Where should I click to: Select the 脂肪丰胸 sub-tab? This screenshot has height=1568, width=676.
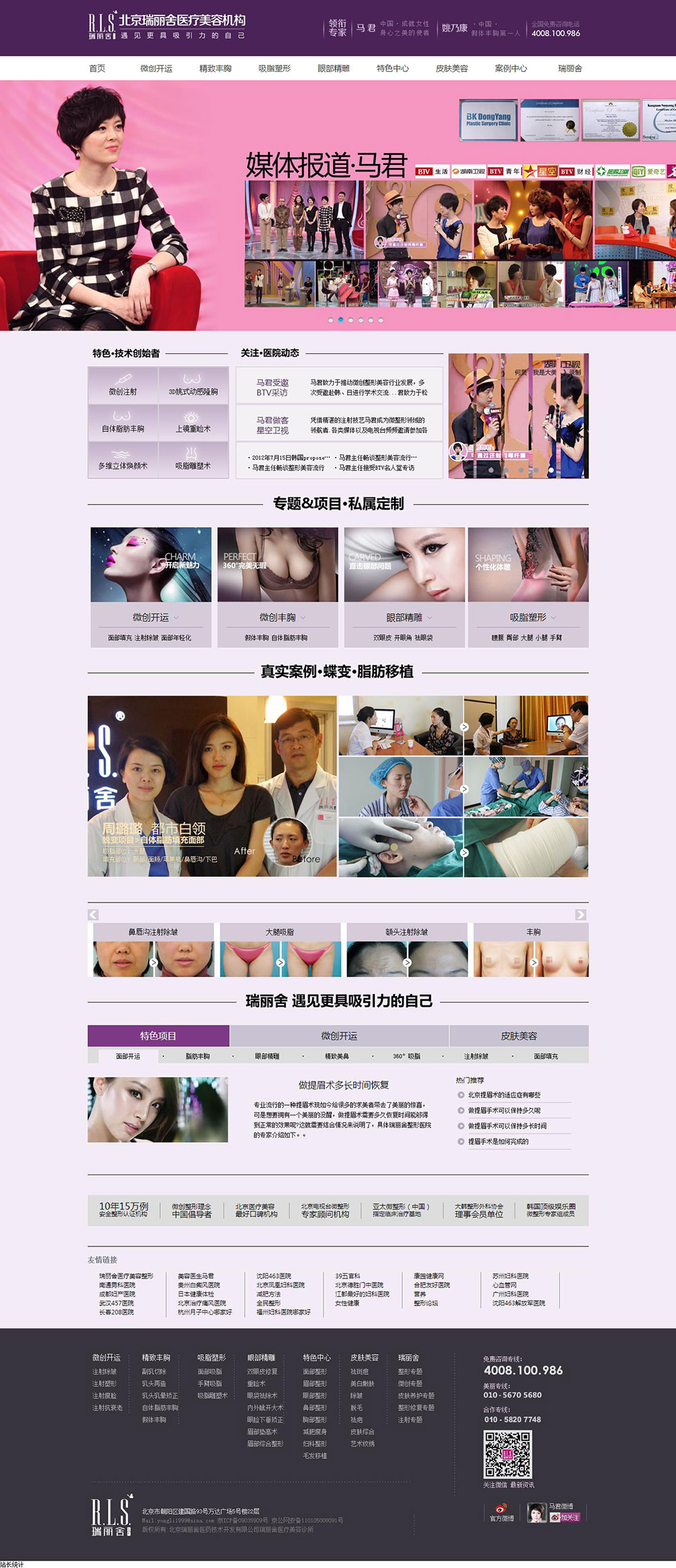tap(198, 1057)
